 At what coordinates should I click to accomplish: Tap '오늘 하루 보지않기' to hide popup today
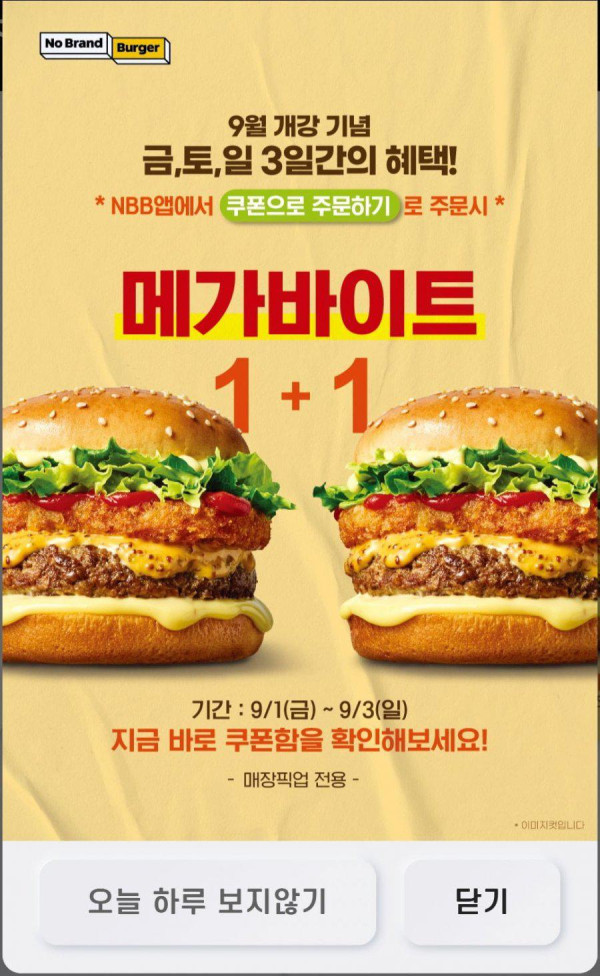point(207,902)
